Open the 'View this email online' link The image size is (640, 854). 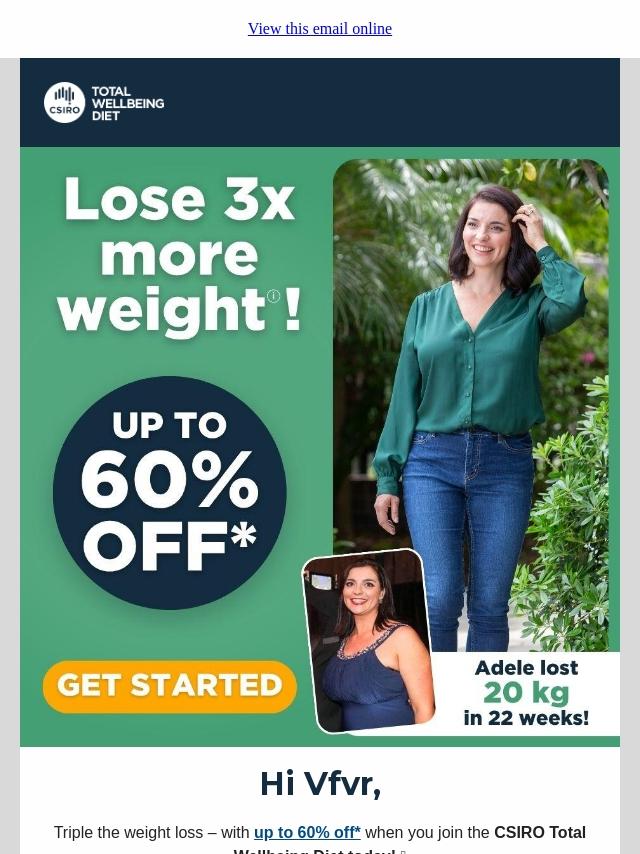[x=320, y=29]
